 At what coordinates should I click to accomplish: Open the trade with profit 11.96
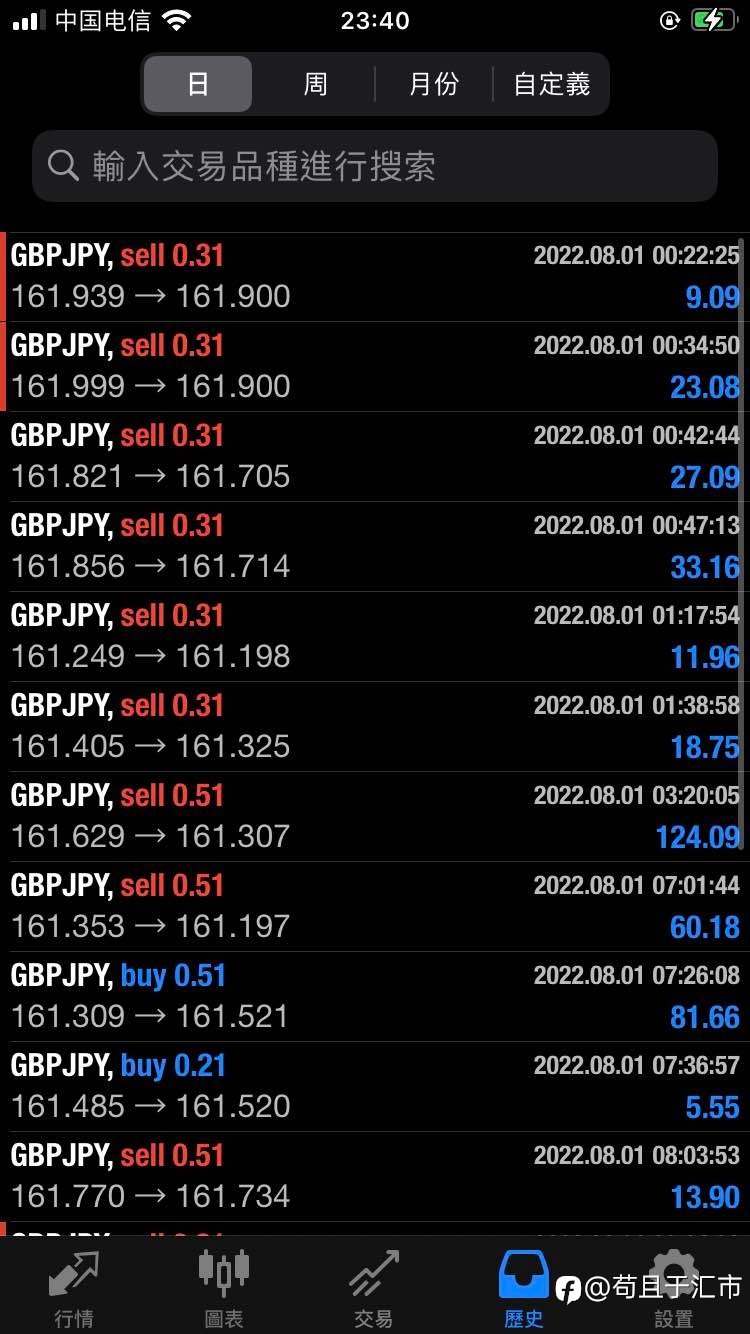(x=375, y=637)
